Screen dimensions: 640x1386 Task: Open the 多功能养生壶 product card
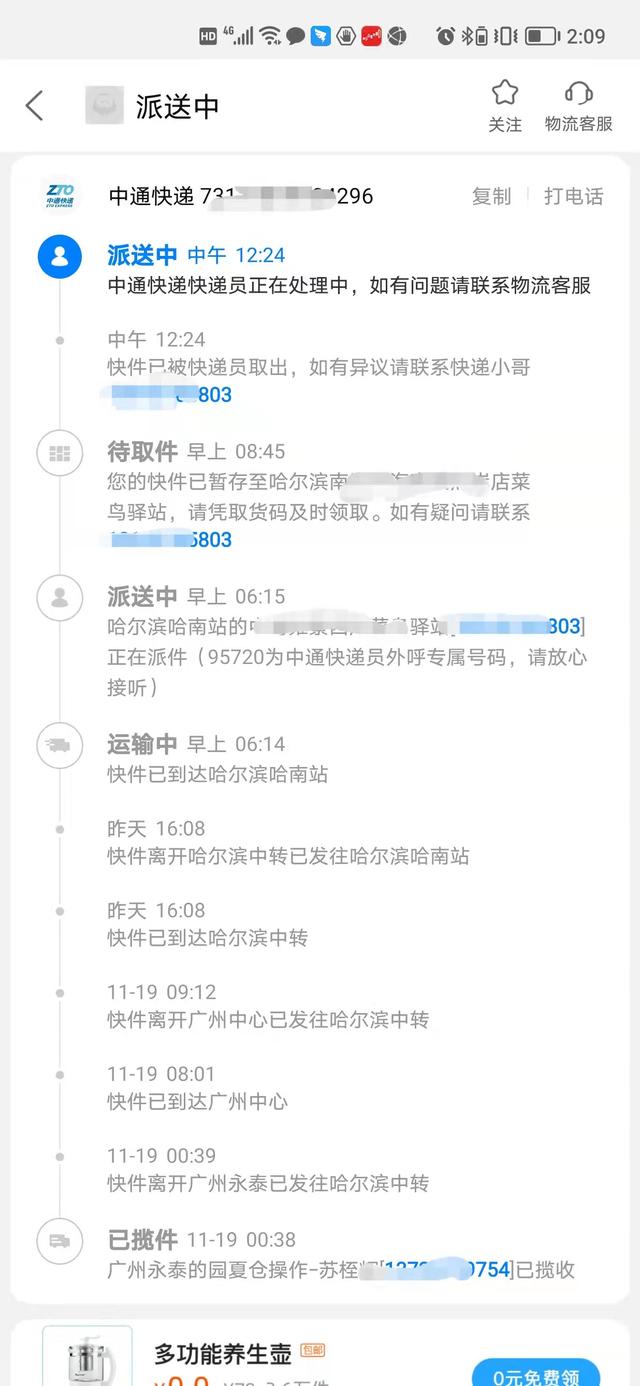pyautogui.click(x=320, y=1354)
